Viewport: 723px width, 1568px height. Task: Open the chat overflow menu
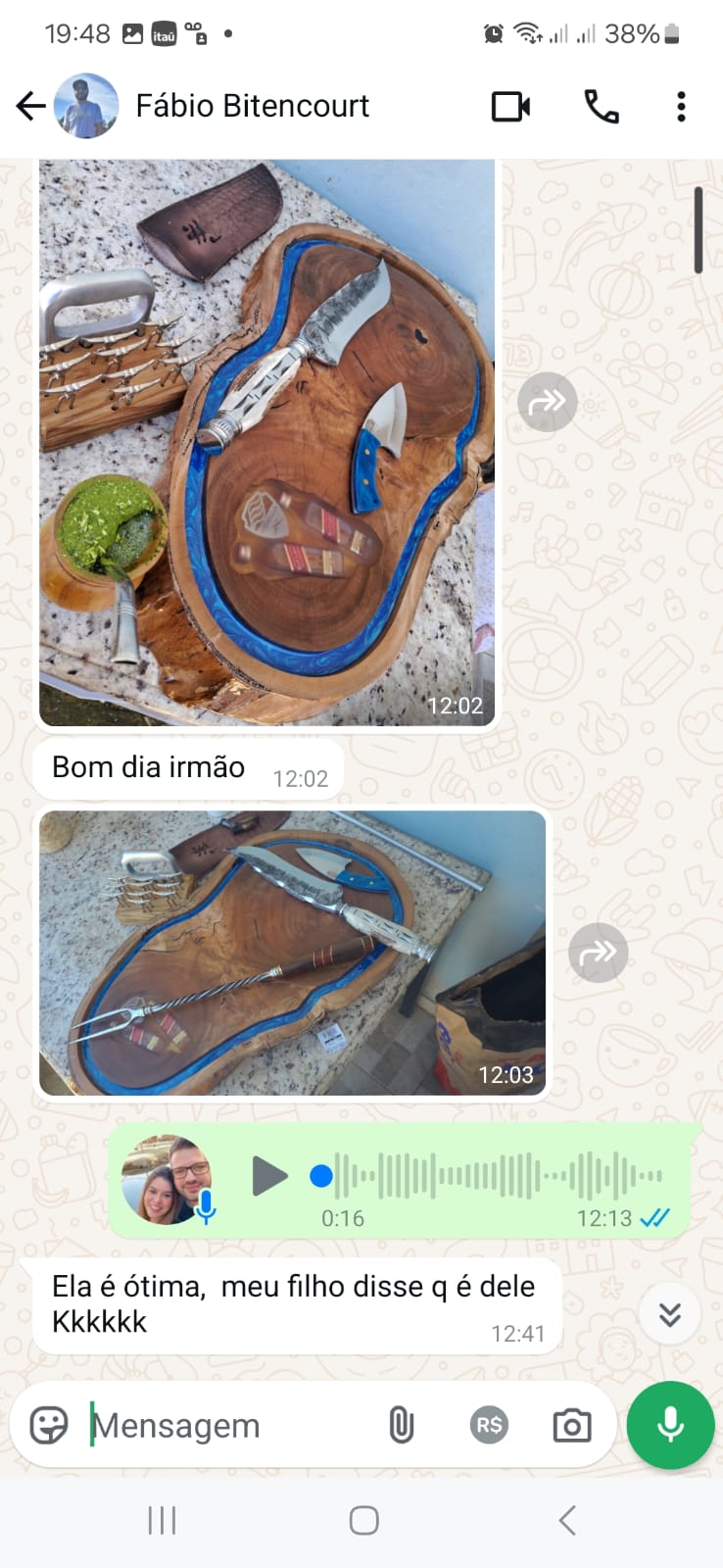(x=681, y=106)
